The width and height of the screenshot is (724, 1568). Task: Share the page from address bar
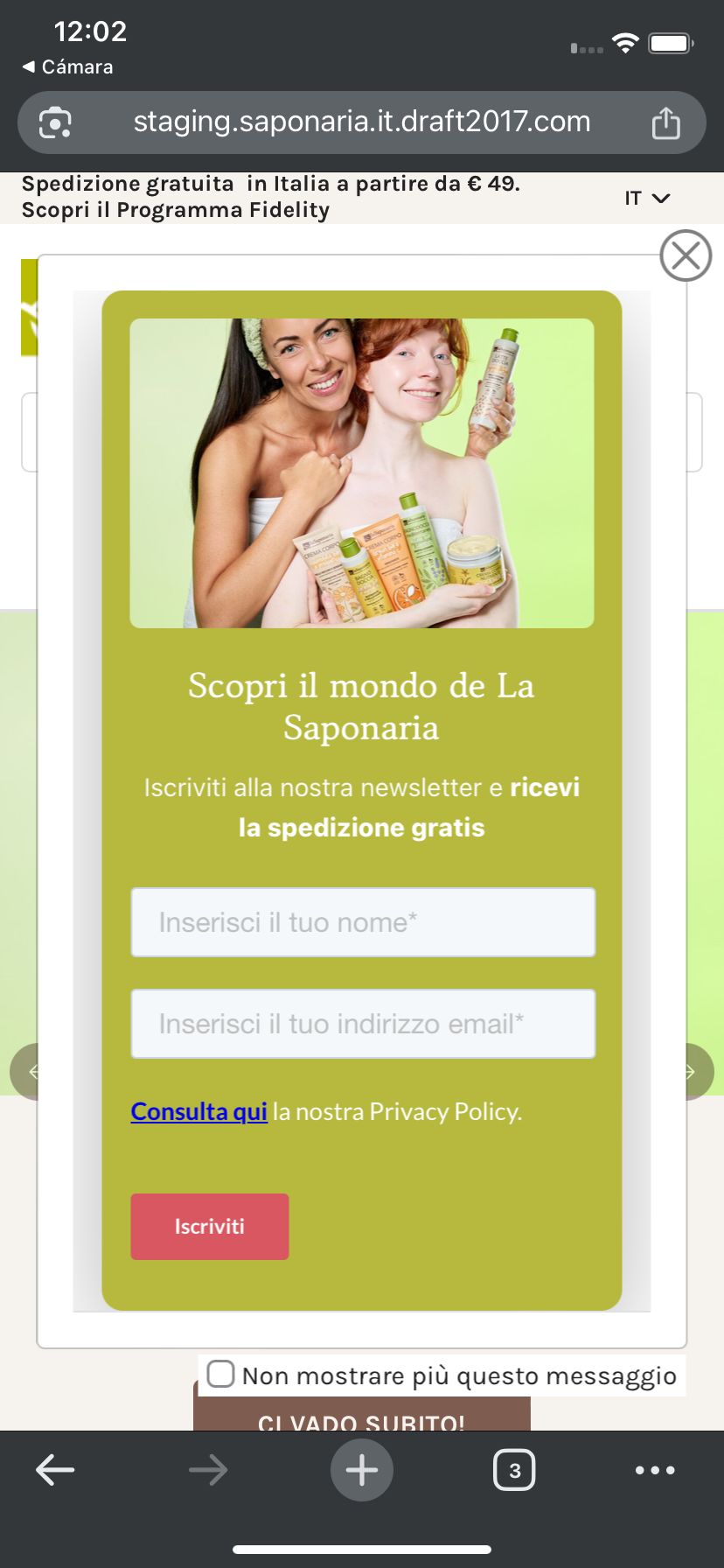tap(665, 122)
